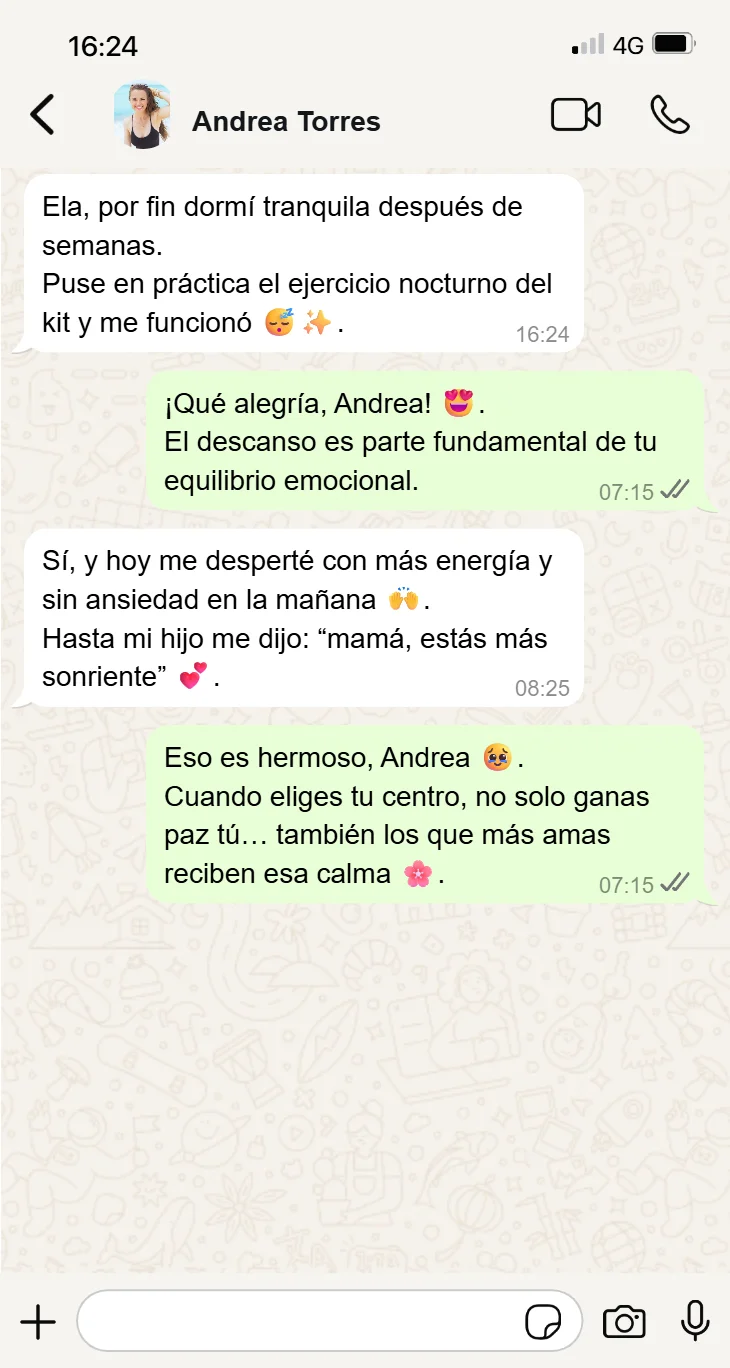Open Andrea Torres contact info
Screen dimensions: 730x1368
[286, 122]
